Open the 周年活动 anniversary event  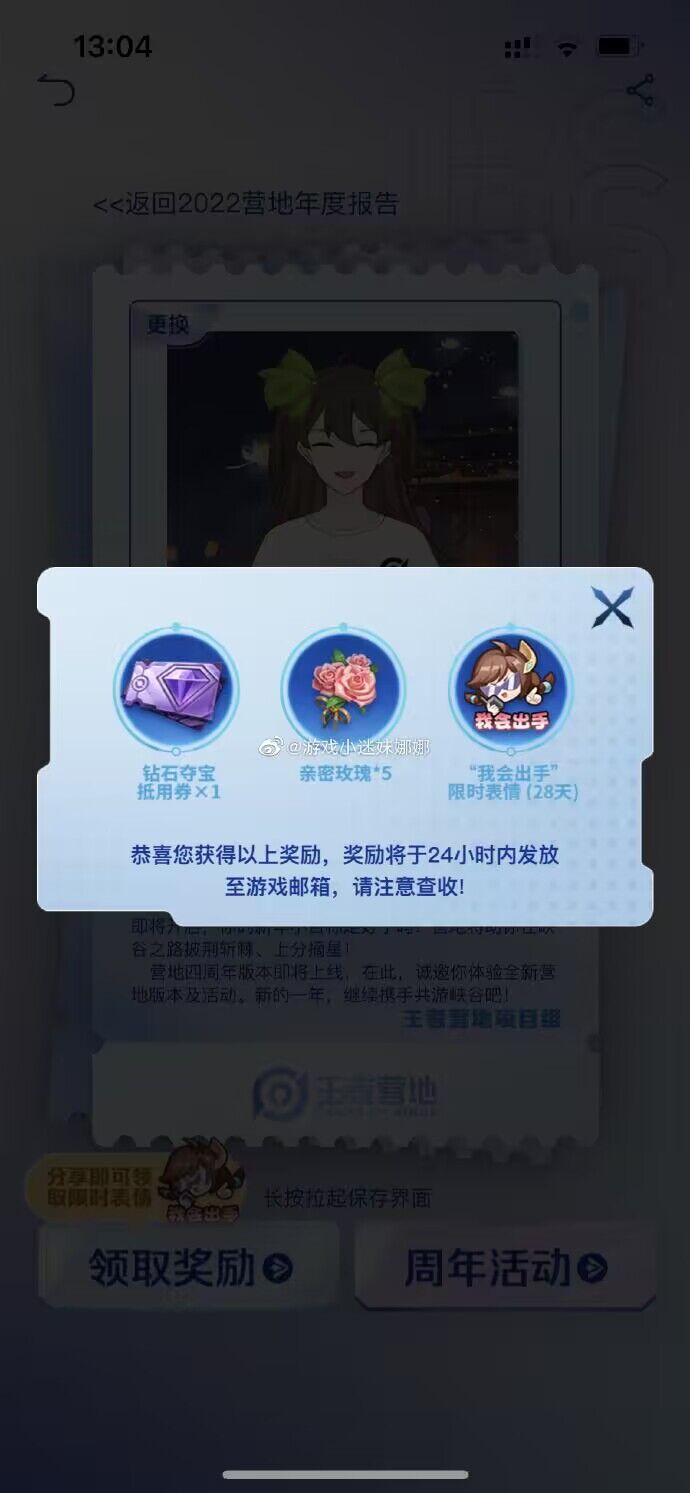coord(504,1268)
